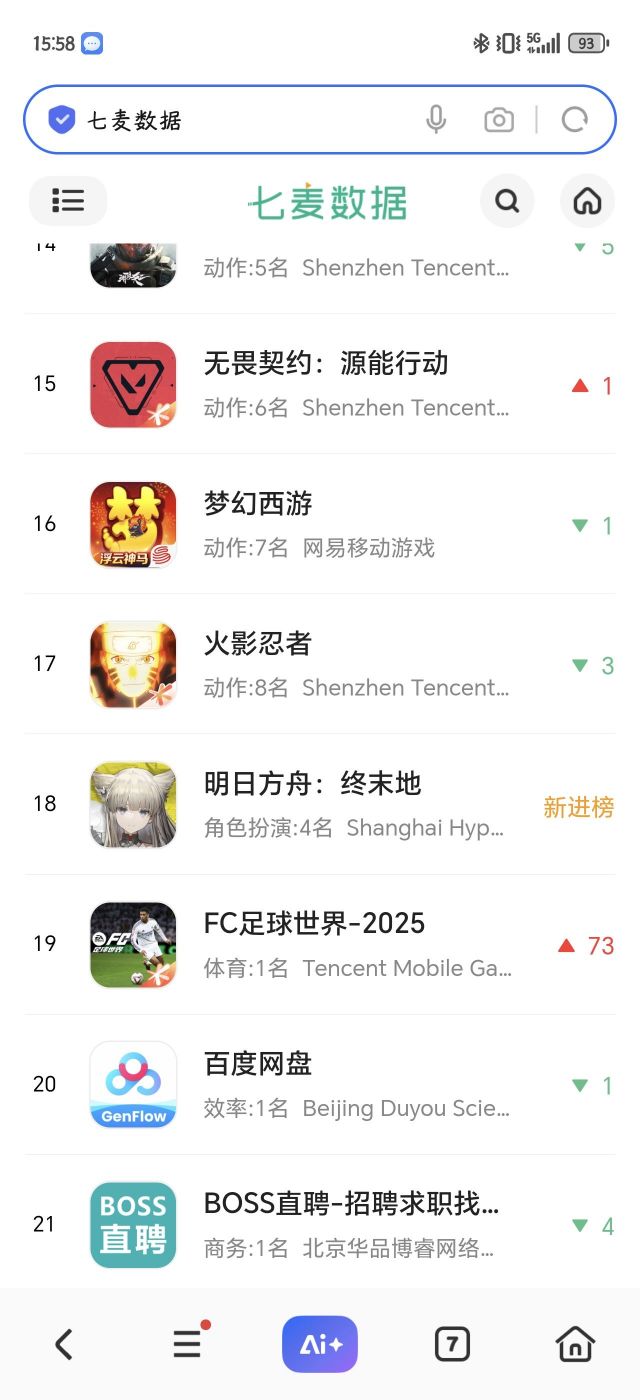Viewport: 640px width, 1400px height.
Task: View 火影忍者 app details
Action: tap(320, 664)
